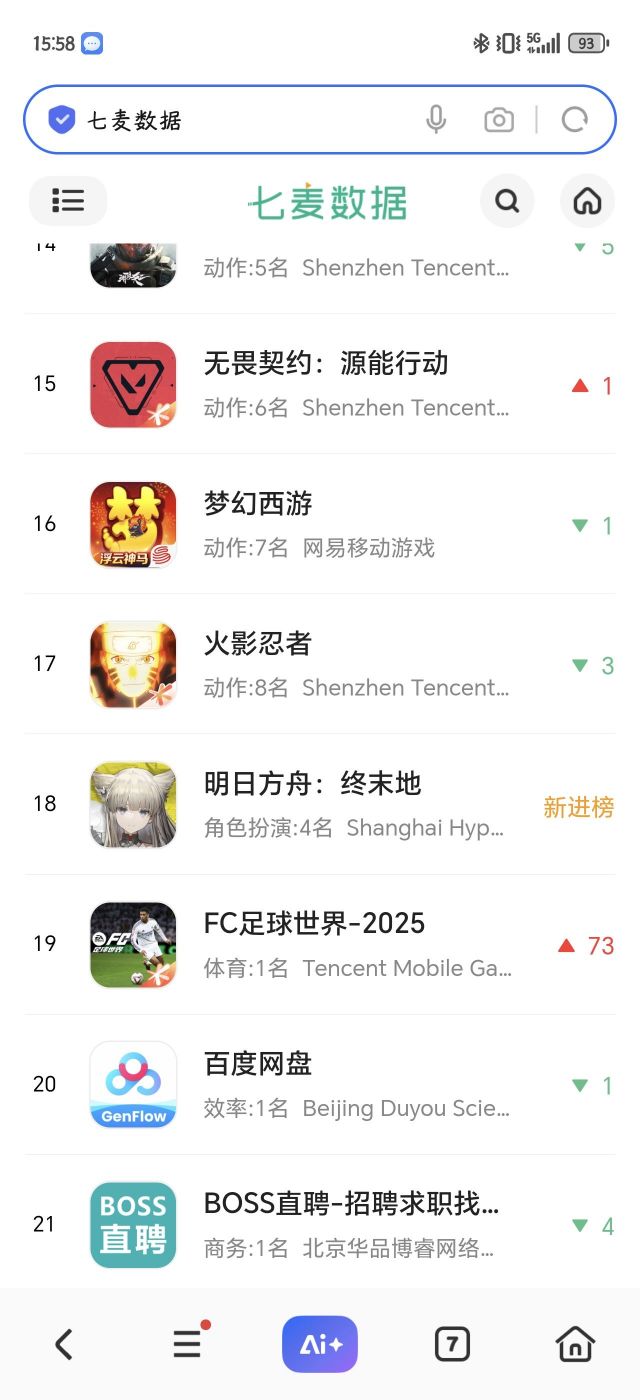Viewport: 640px width, 1400px height.
Task: View 火影忍者 app details
Action: tap(320, 664)
